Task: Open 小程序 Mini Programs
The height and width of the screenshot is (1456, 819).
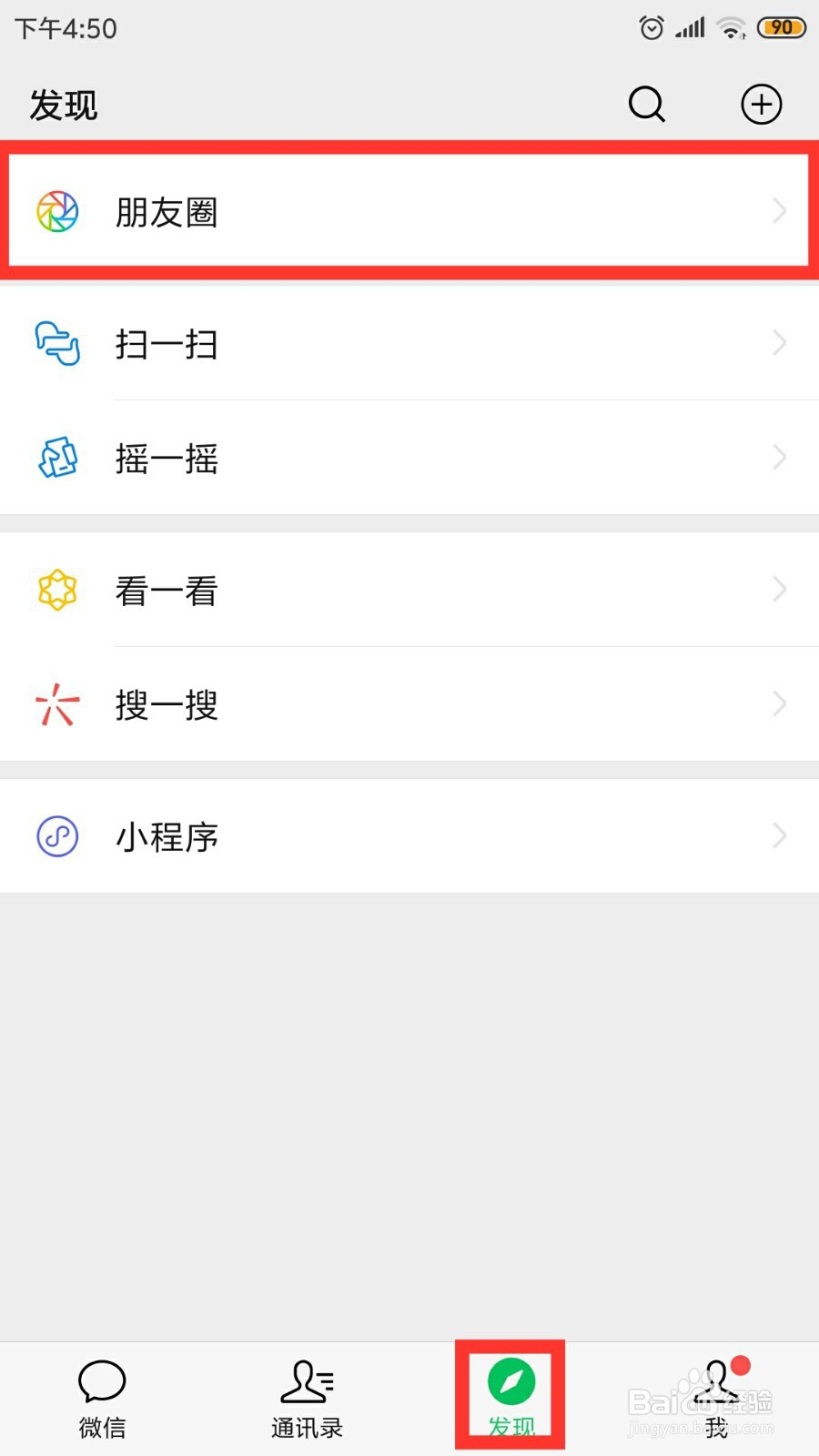Action: [x=409, y=835]
